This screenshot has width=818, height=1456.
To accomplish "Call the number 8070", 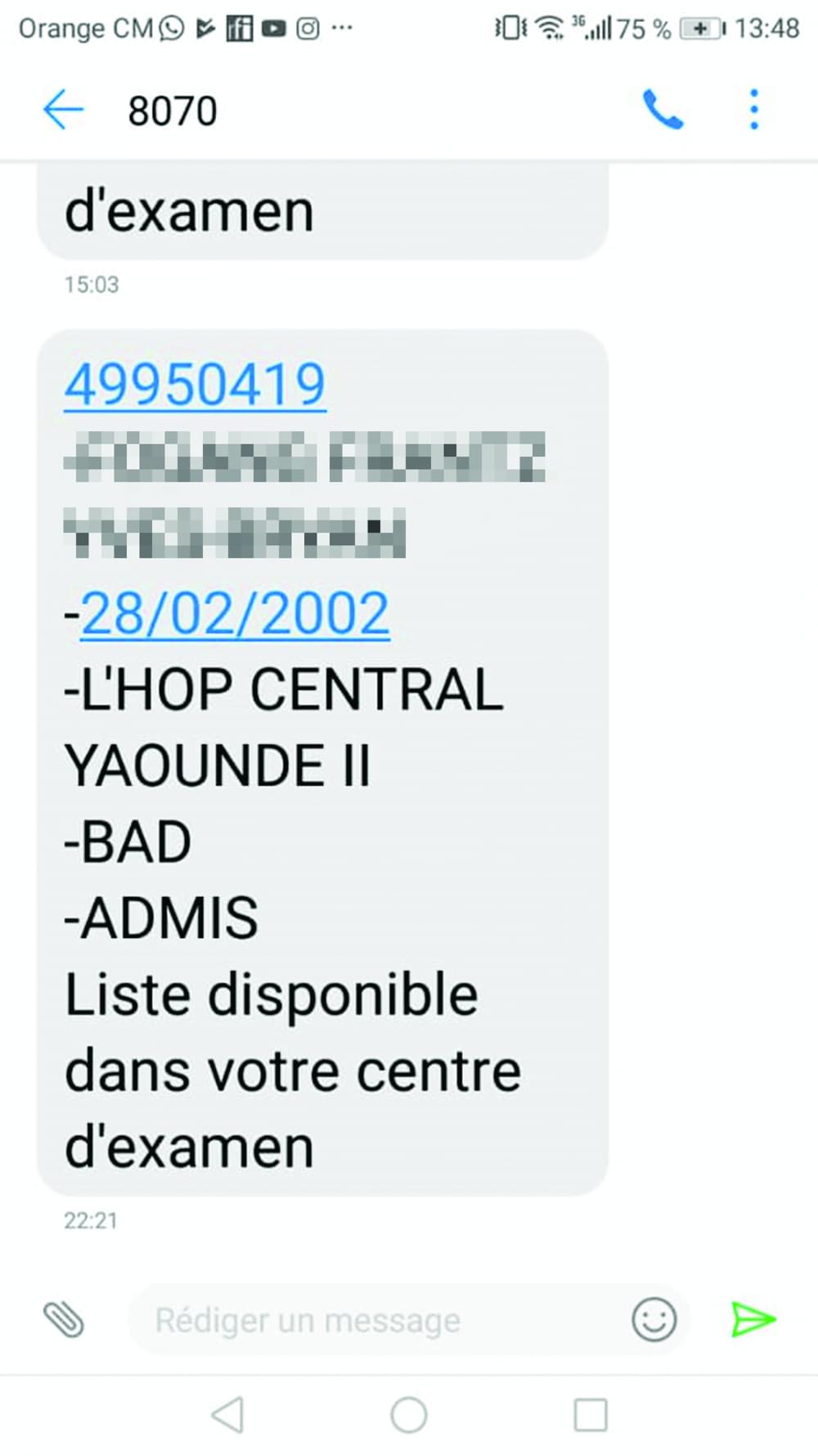I will click(x=663, y=110).
